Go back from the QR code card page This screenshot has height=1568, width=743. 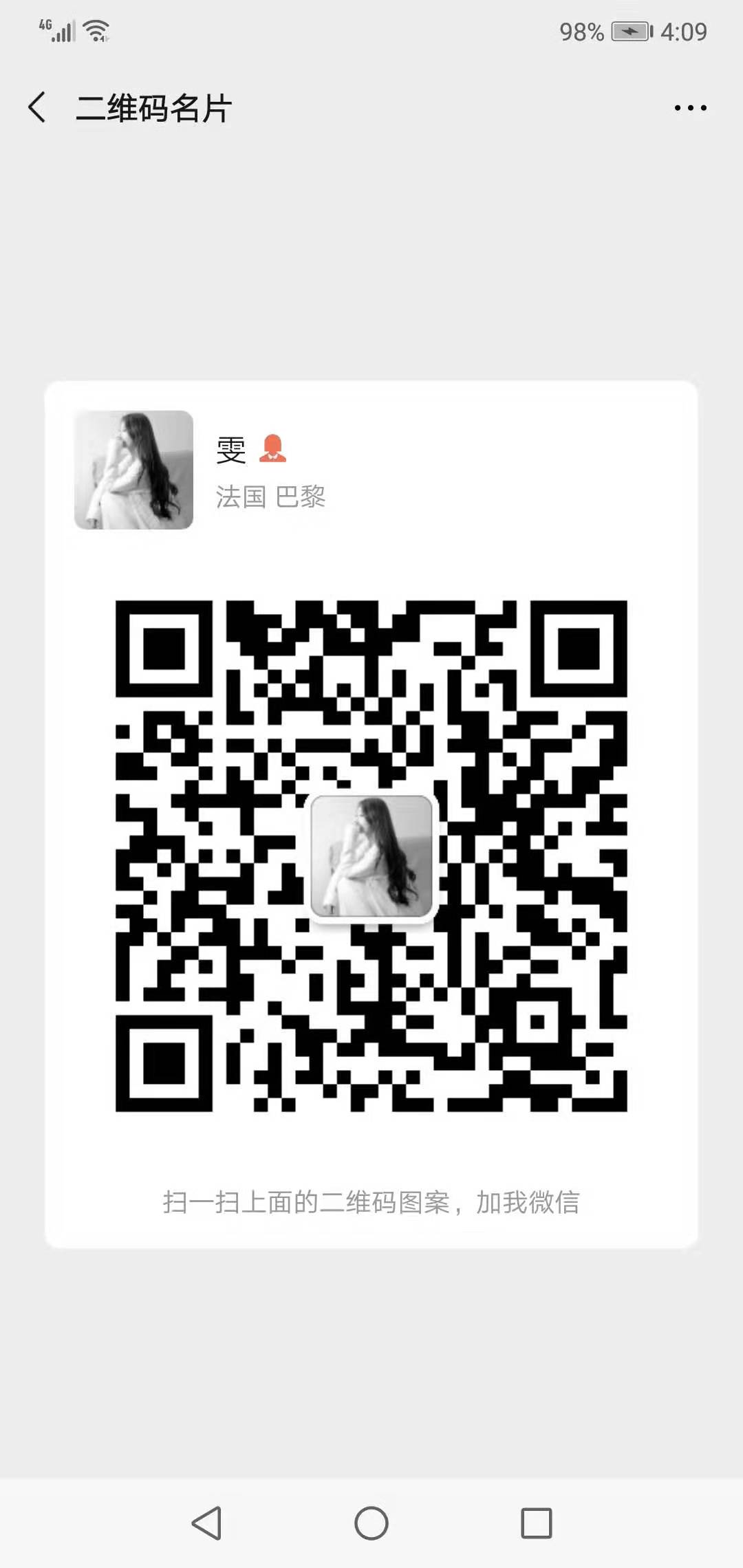tap(37, 108)
